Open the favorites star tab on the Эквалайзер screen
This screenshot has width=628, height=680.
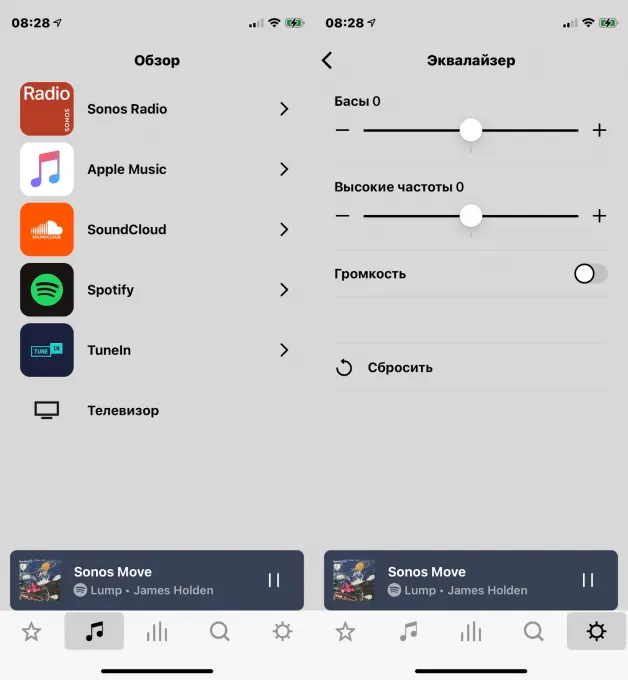[x=345, y=631]
